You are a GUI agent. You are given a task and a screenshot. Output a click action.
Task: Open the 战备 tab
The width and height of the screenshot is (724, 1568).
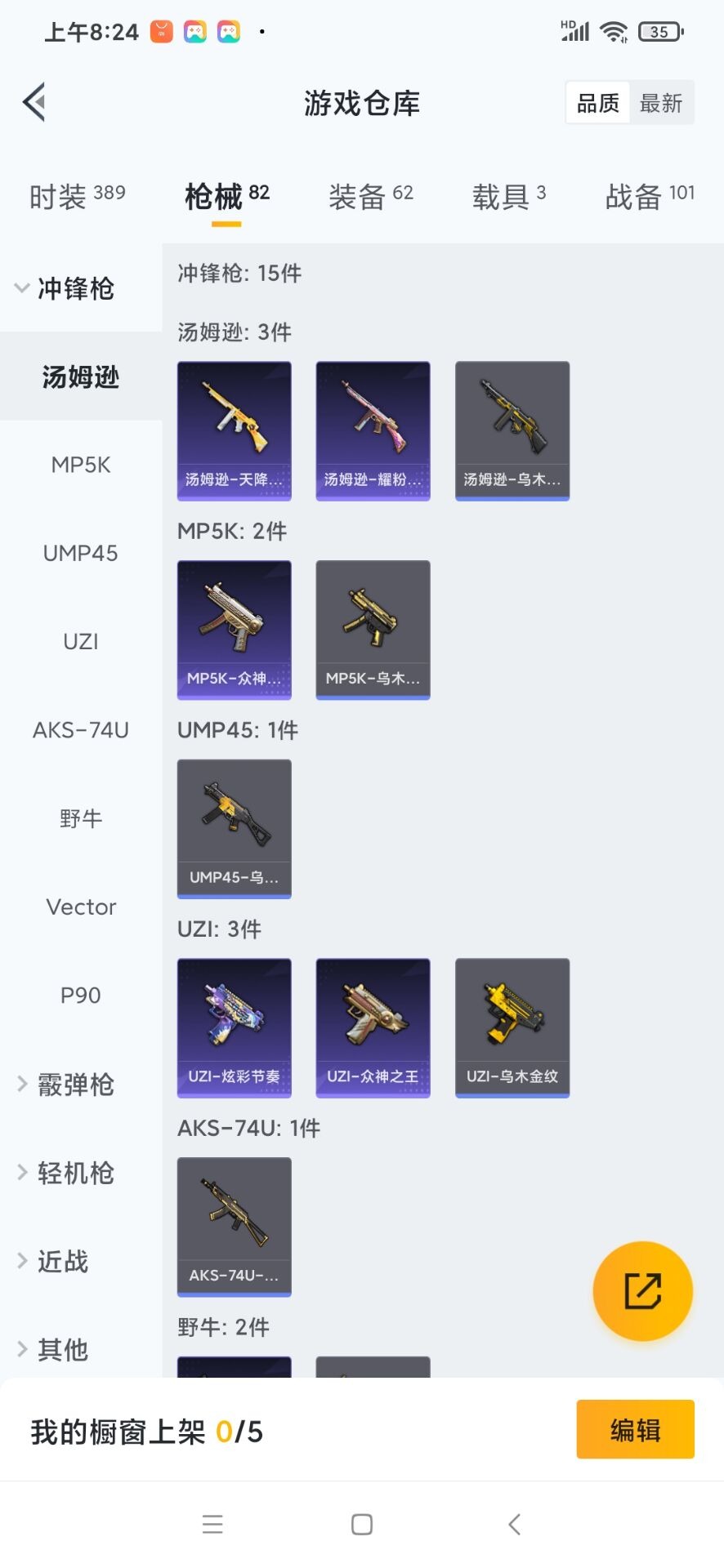click(x=649, y=196)
